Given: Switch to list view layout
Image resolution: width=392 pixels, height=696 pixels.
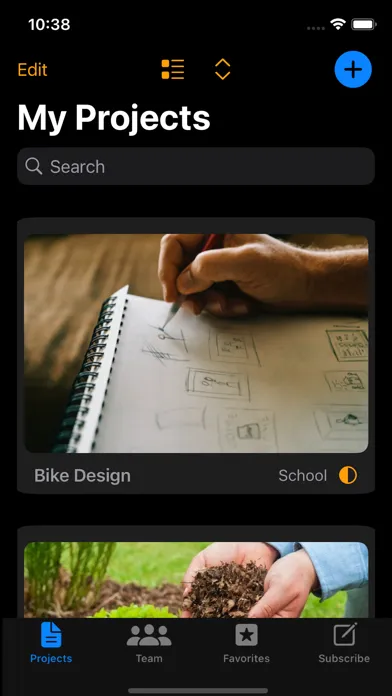Looking at the screenshot, I should click(x=173, y=69).
